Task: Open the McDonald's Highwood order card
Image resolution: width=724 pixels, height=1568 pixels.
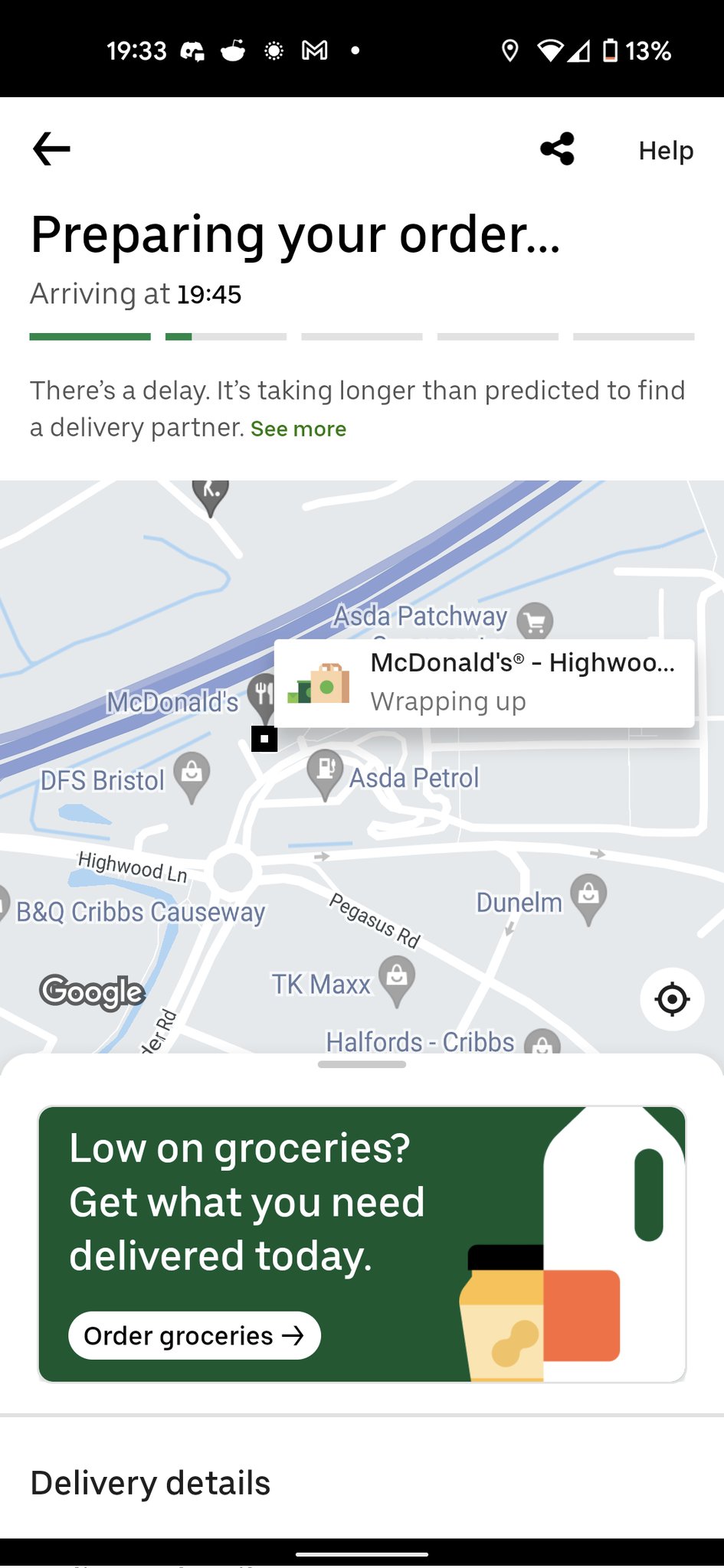Action: pyautogui.click(x=484, y=682)
